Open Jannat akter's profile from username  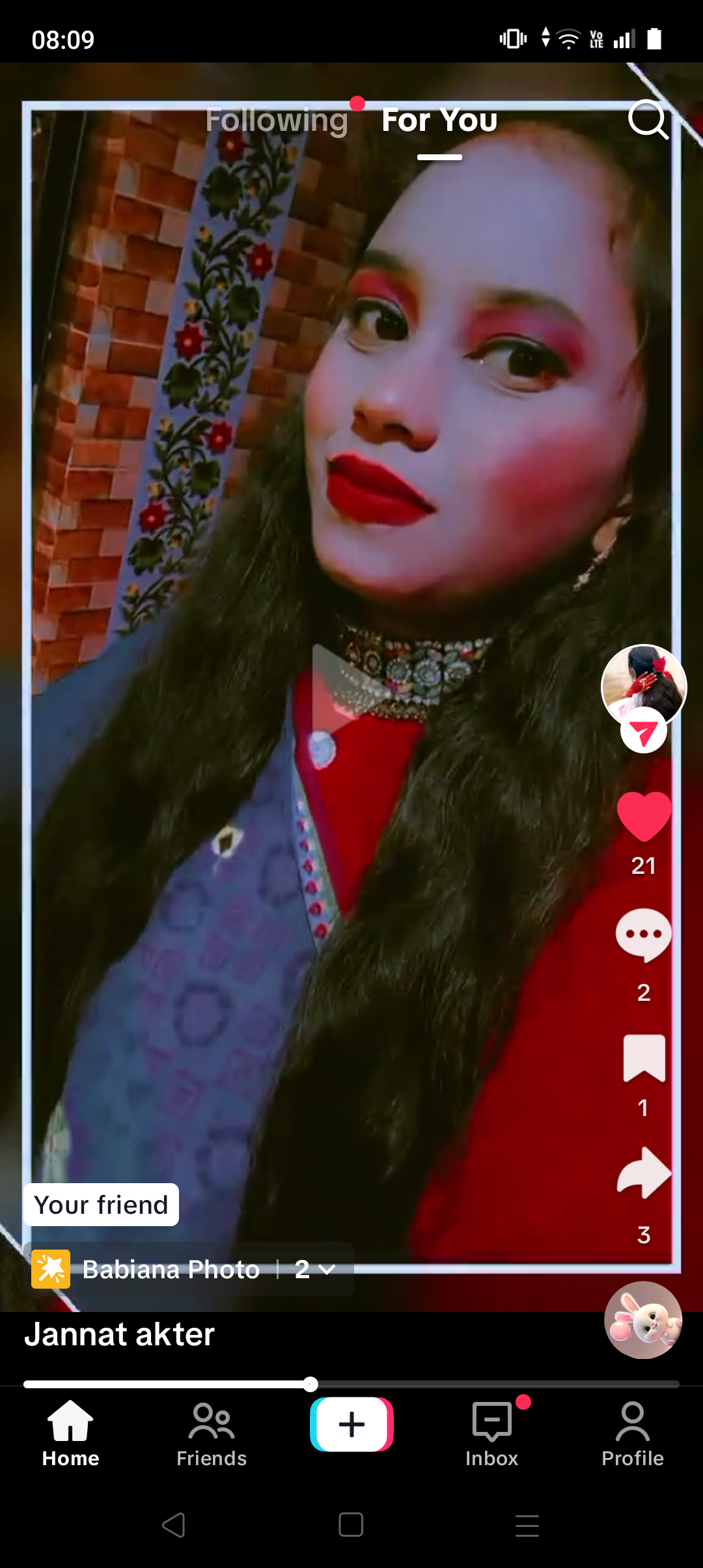(119, 1334)
